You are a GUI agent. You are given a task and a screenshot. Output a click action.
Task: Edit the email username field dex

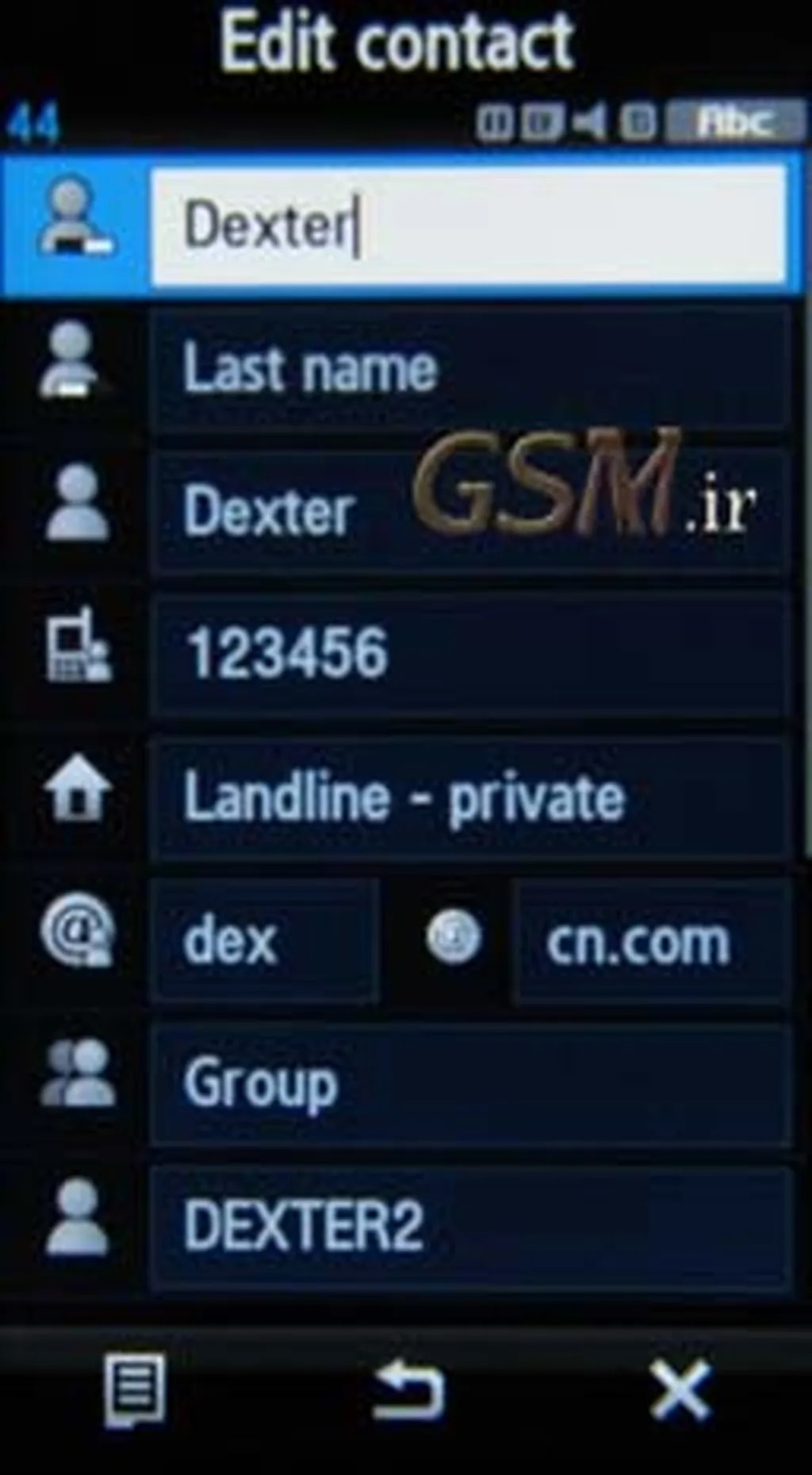[263, 941]
